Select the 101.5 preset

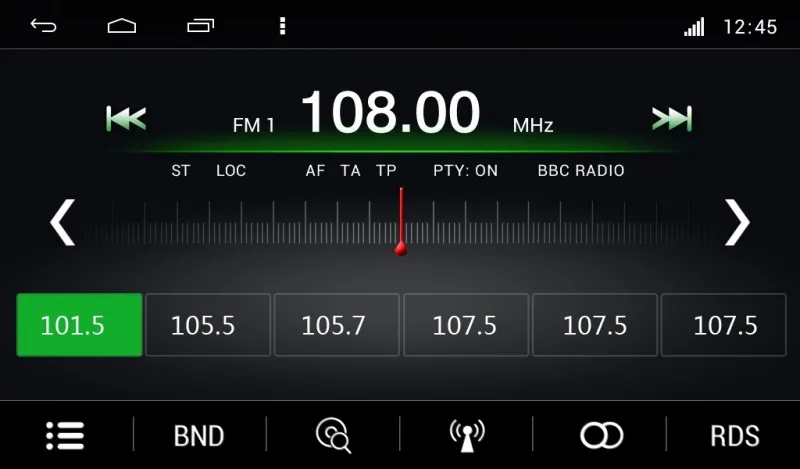pyautogui.click(x=79, y=325)
